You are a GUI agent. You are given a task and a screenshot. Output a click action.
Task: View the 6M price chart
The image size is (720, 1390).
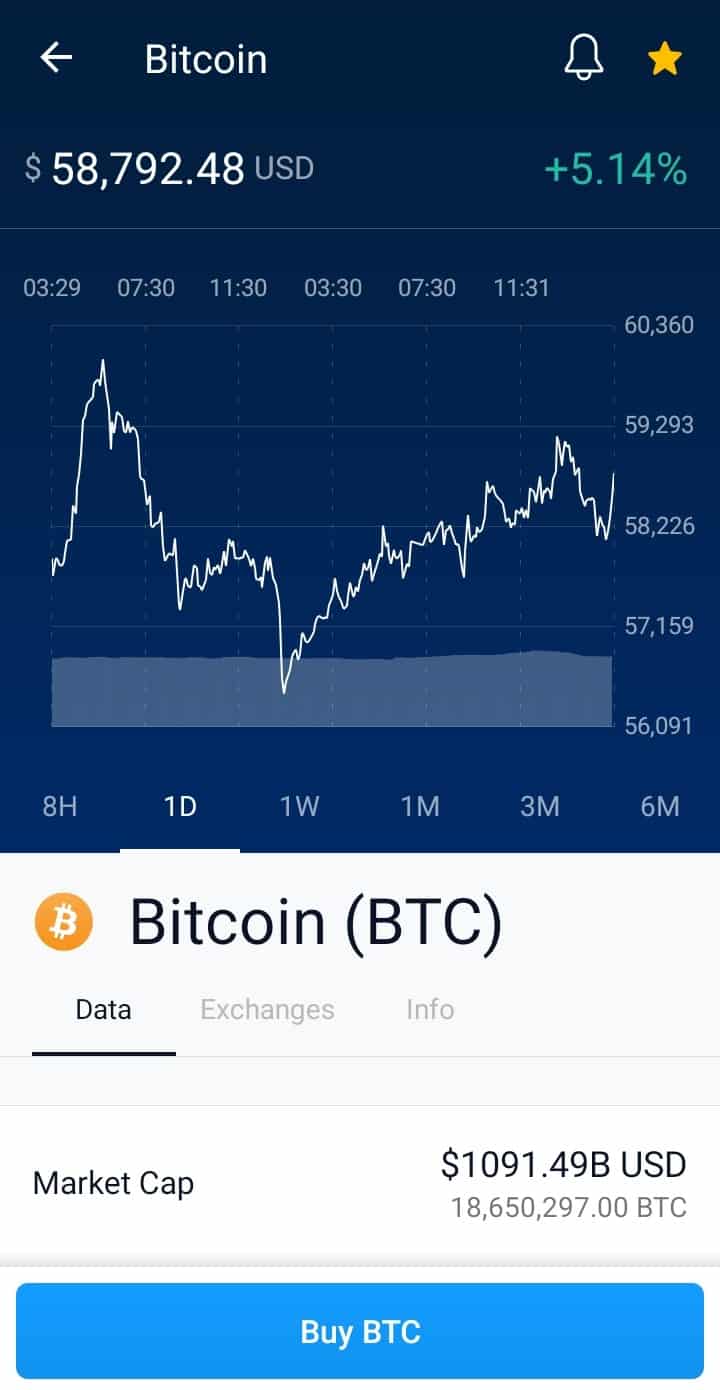660,806
